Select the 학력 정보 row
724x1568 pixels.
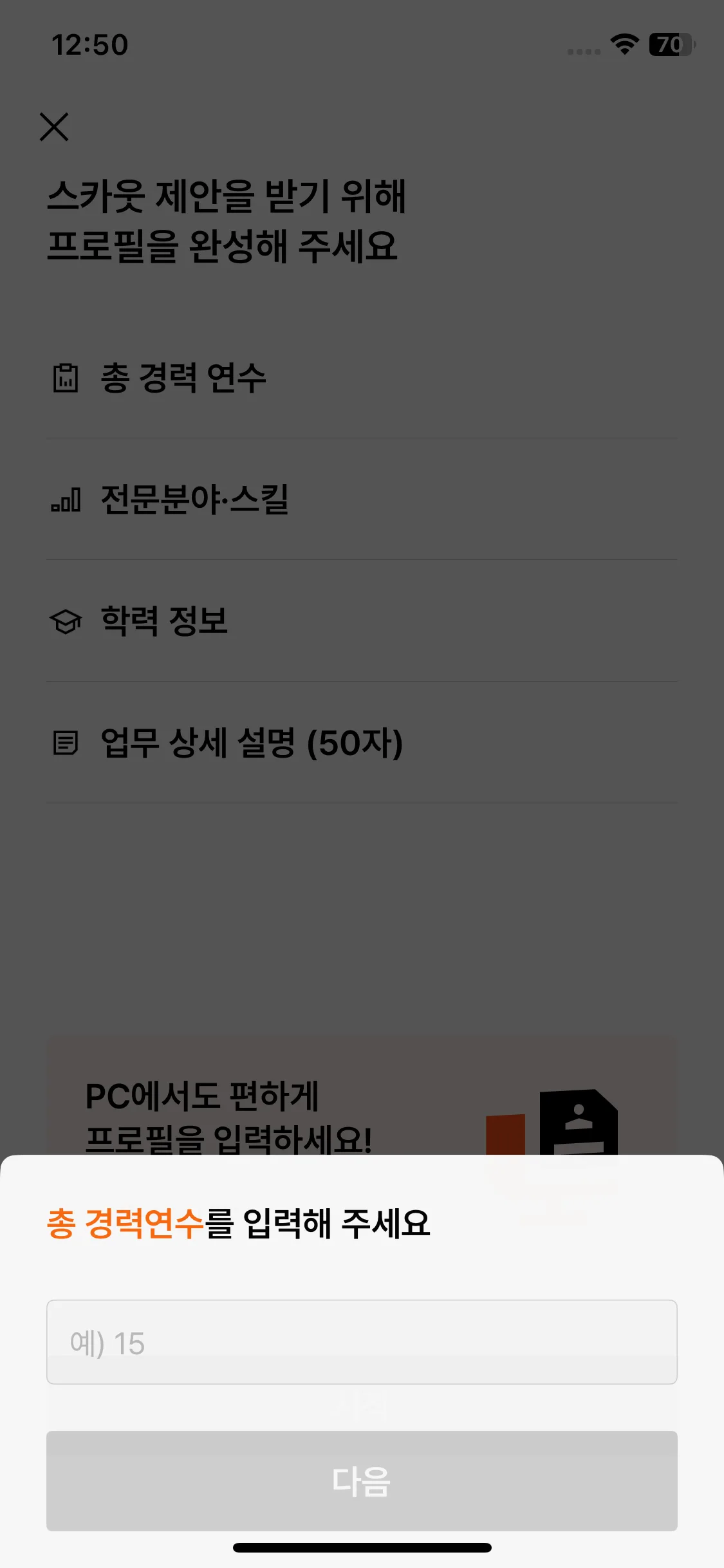click(362, 621)
